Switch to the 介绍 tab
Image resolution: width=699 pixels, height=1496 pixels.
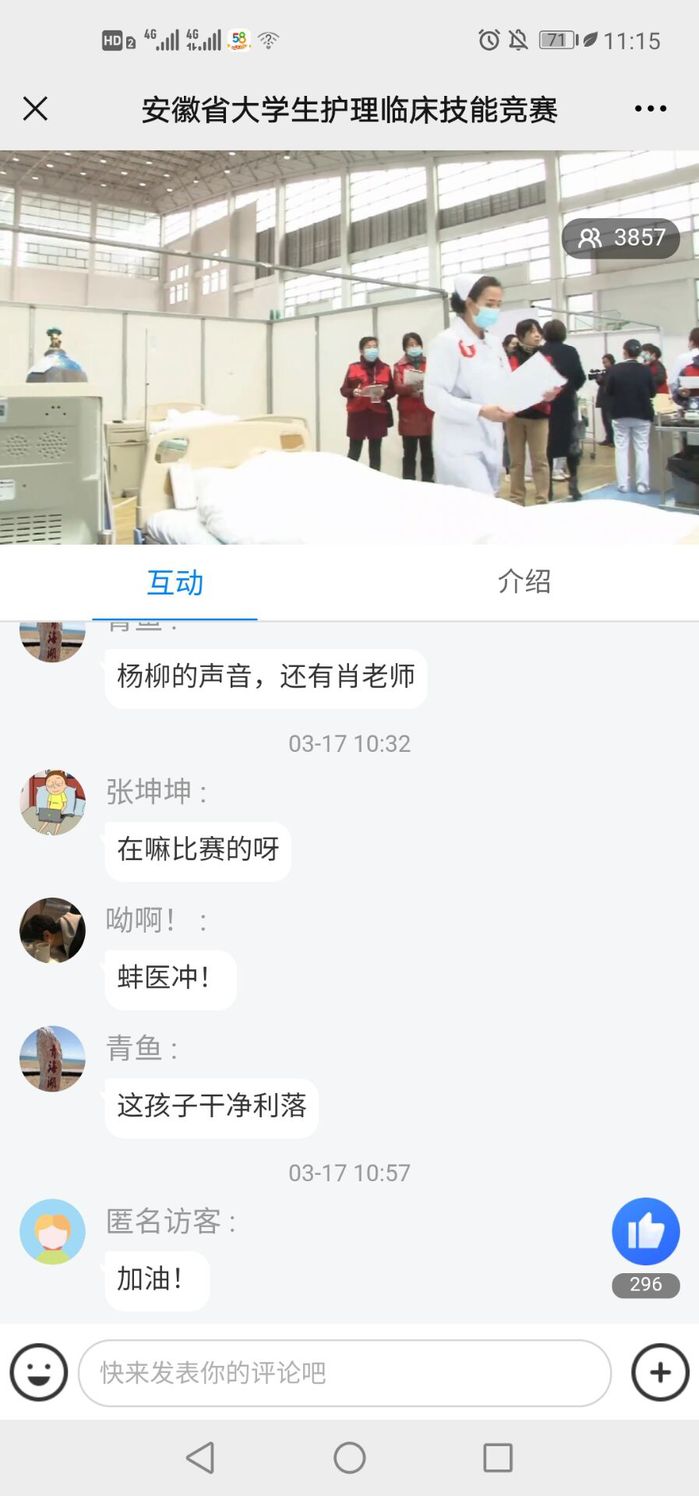[524, 582]
